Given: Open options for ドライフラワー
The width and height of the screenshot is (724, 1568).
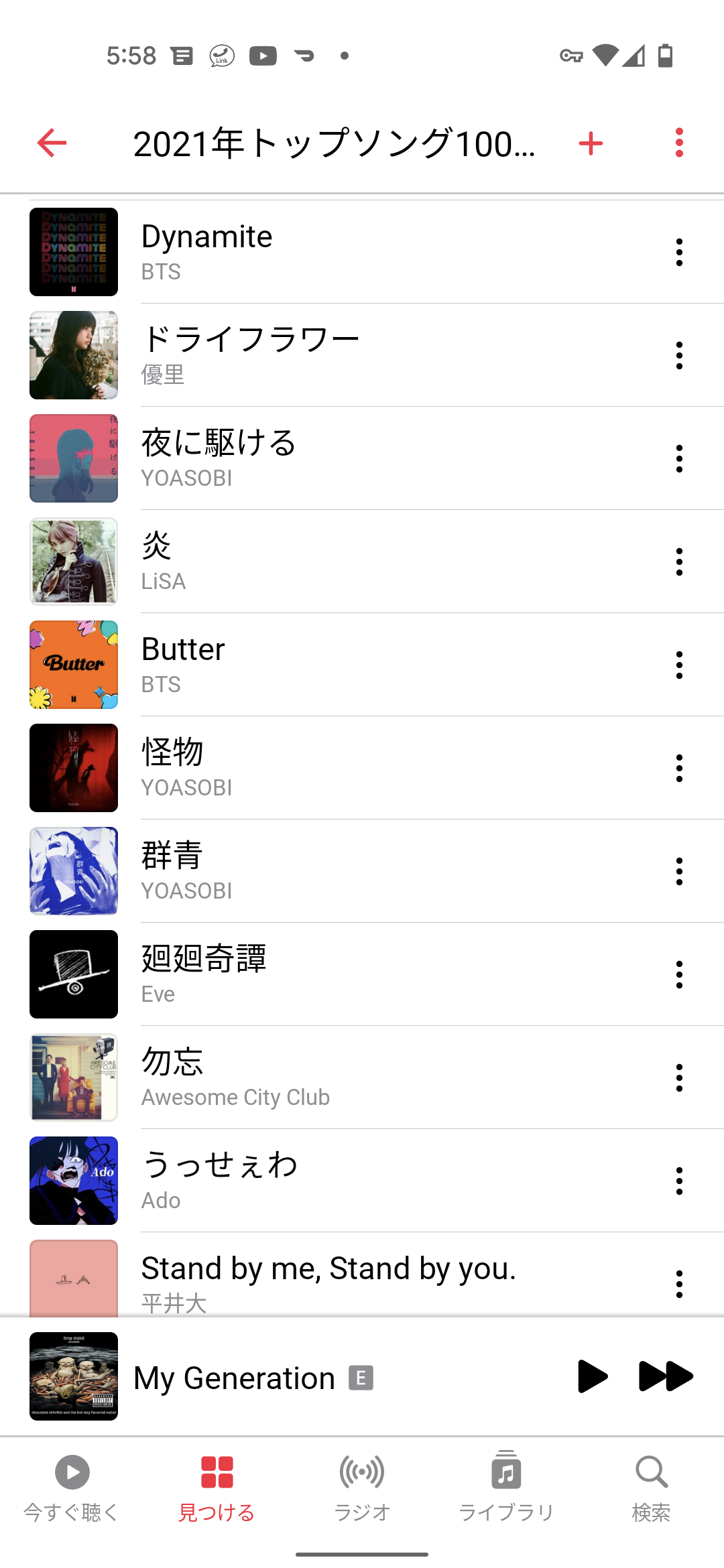Looking at the screenshot, I should (x=679, y=356).
